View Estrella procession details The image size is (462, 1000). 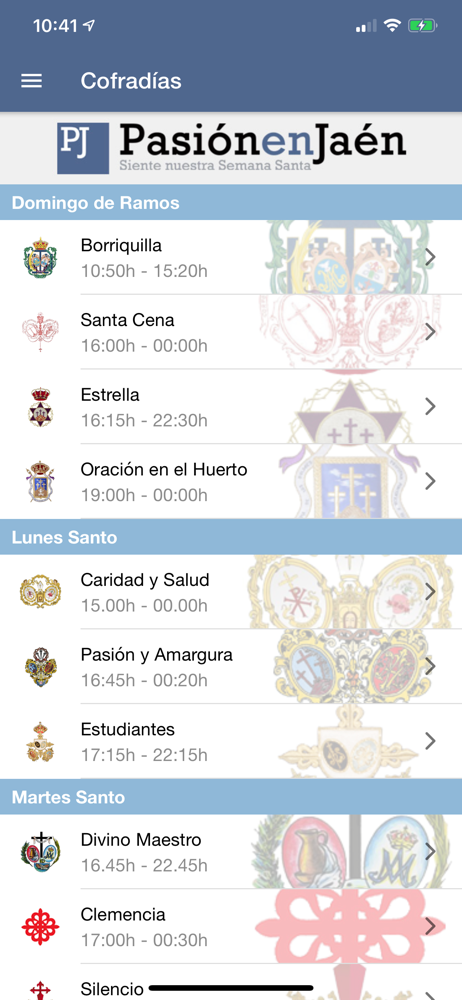pos(231,407)
